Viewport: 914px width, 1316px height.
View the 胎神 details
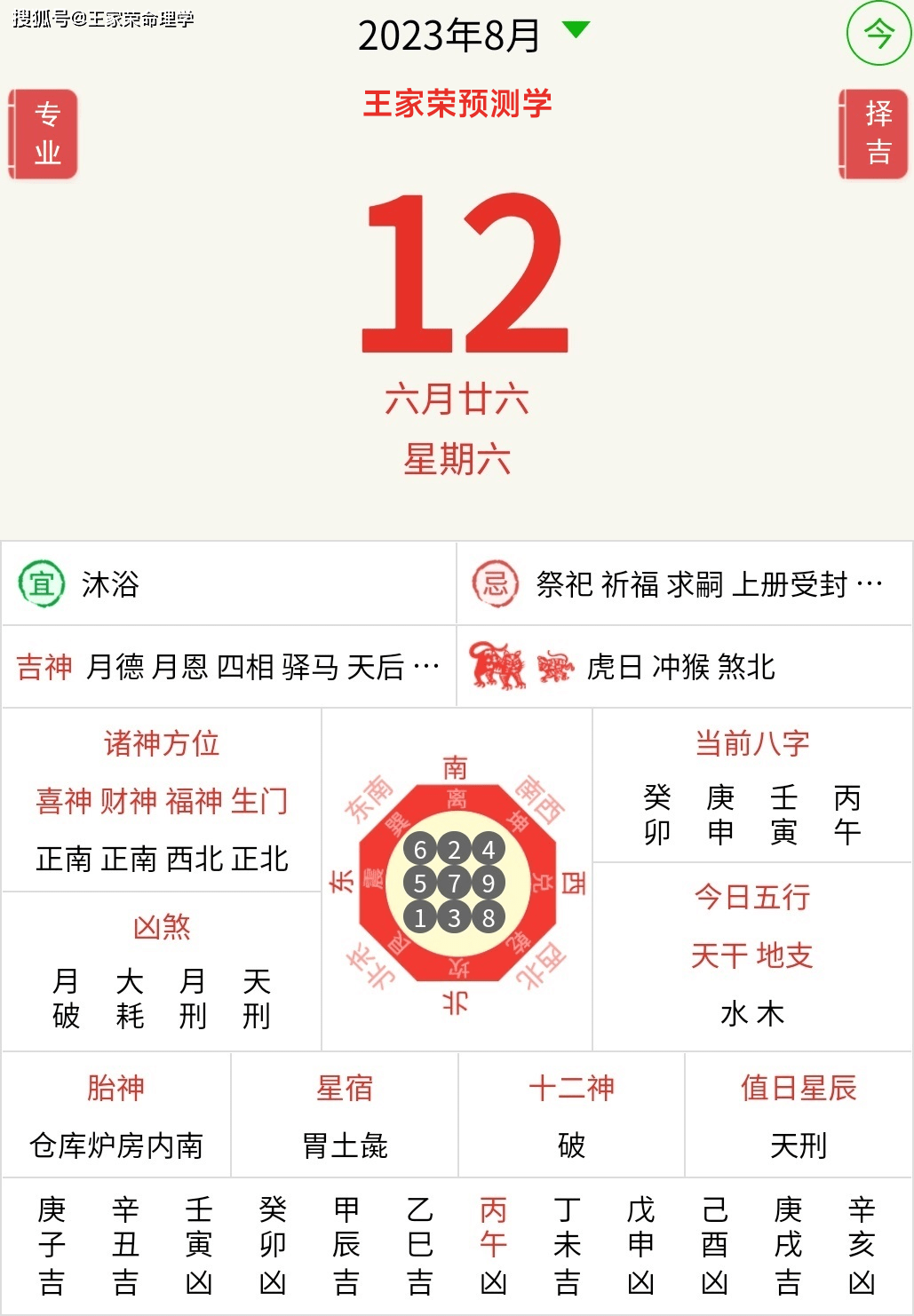point(116,1116)
